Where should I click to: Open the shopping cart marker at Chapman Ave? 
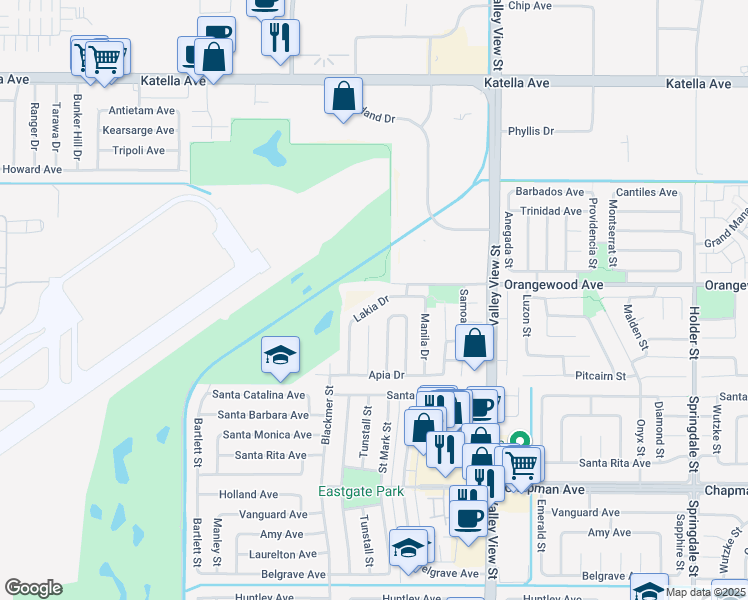(x=521, y=468)
